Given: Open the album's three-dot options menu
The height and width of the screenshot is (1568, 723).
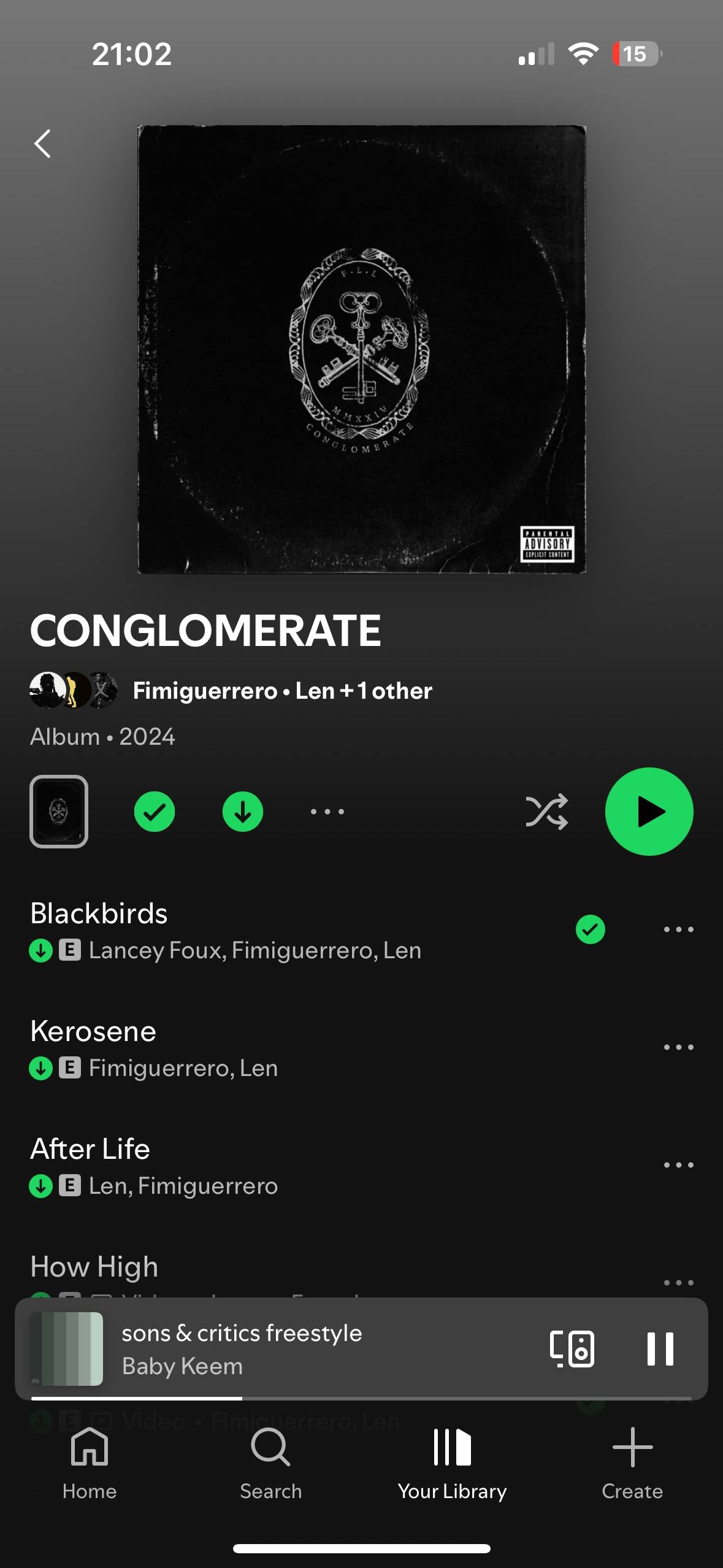Looking at the screenshot, I should point(327,812).
